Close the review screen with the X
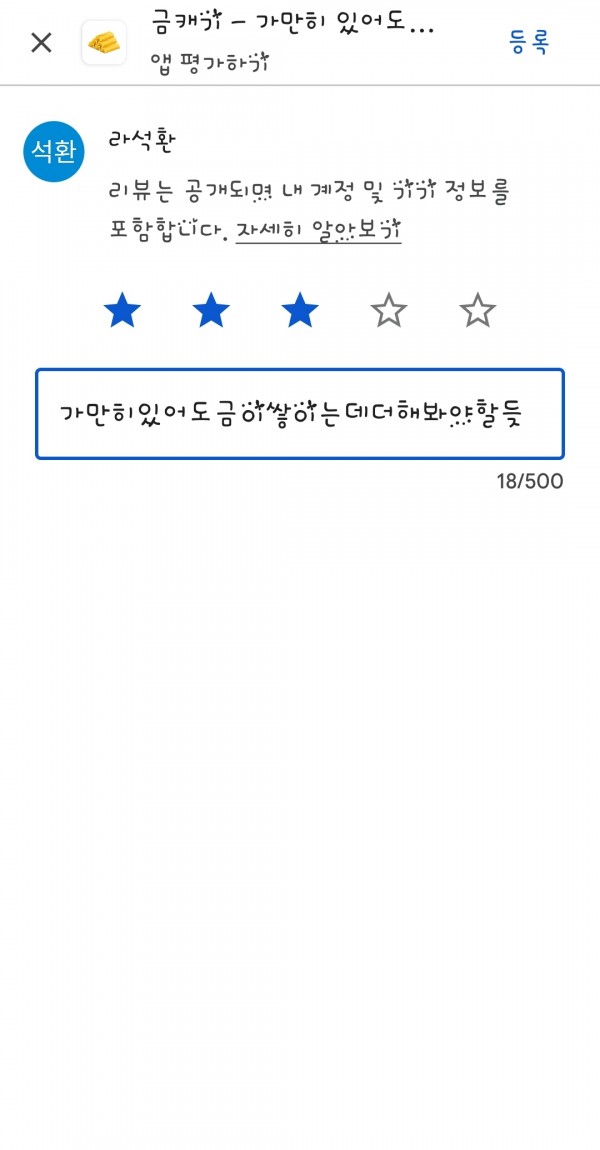This screenshot has width=600, height=1150. click(41, 43)
